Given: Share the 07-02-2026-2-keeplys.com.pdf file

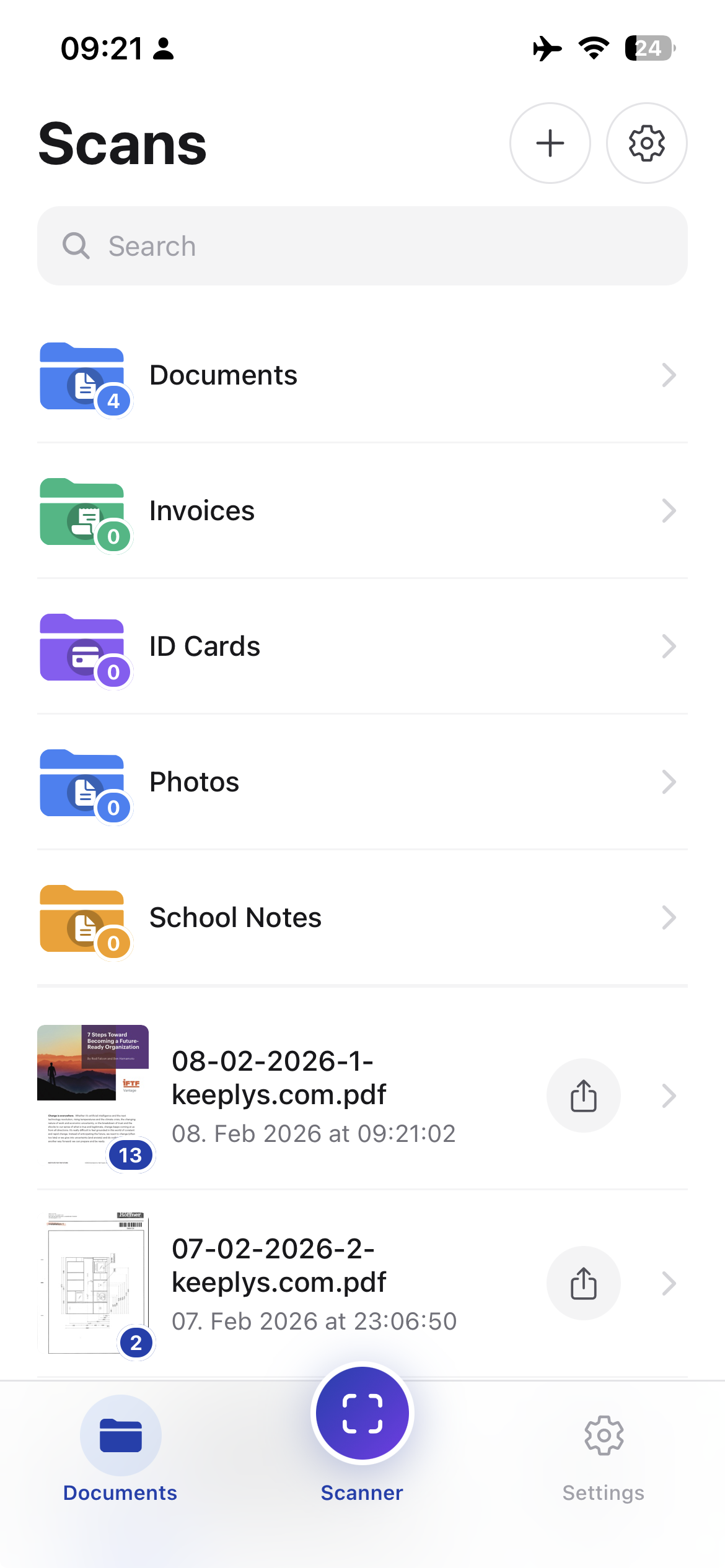Looking at the screenshot, I should click(583, 1283).
